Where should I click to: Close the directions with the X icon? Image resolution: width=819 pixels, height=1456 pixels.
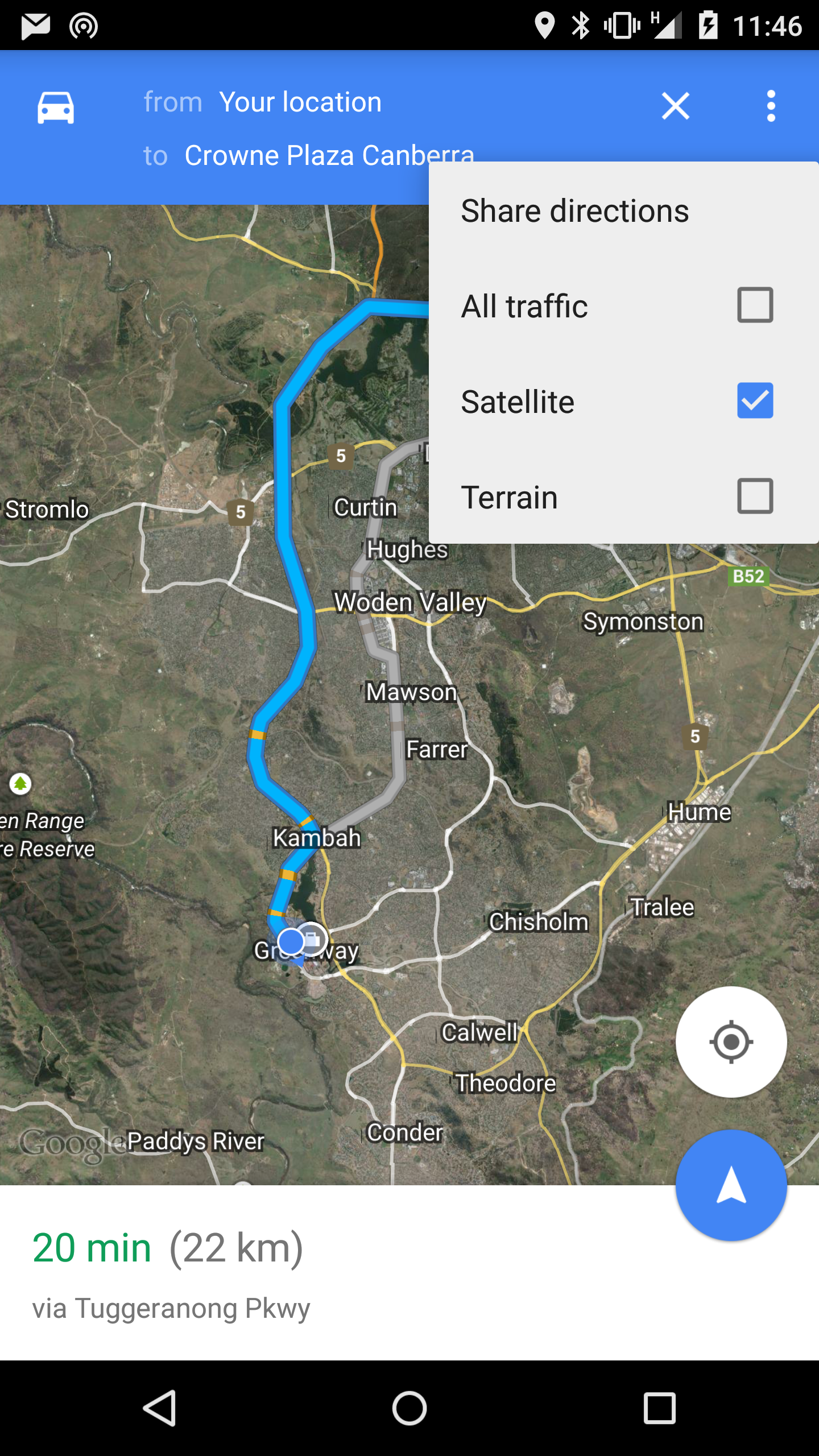pos(676,106)
